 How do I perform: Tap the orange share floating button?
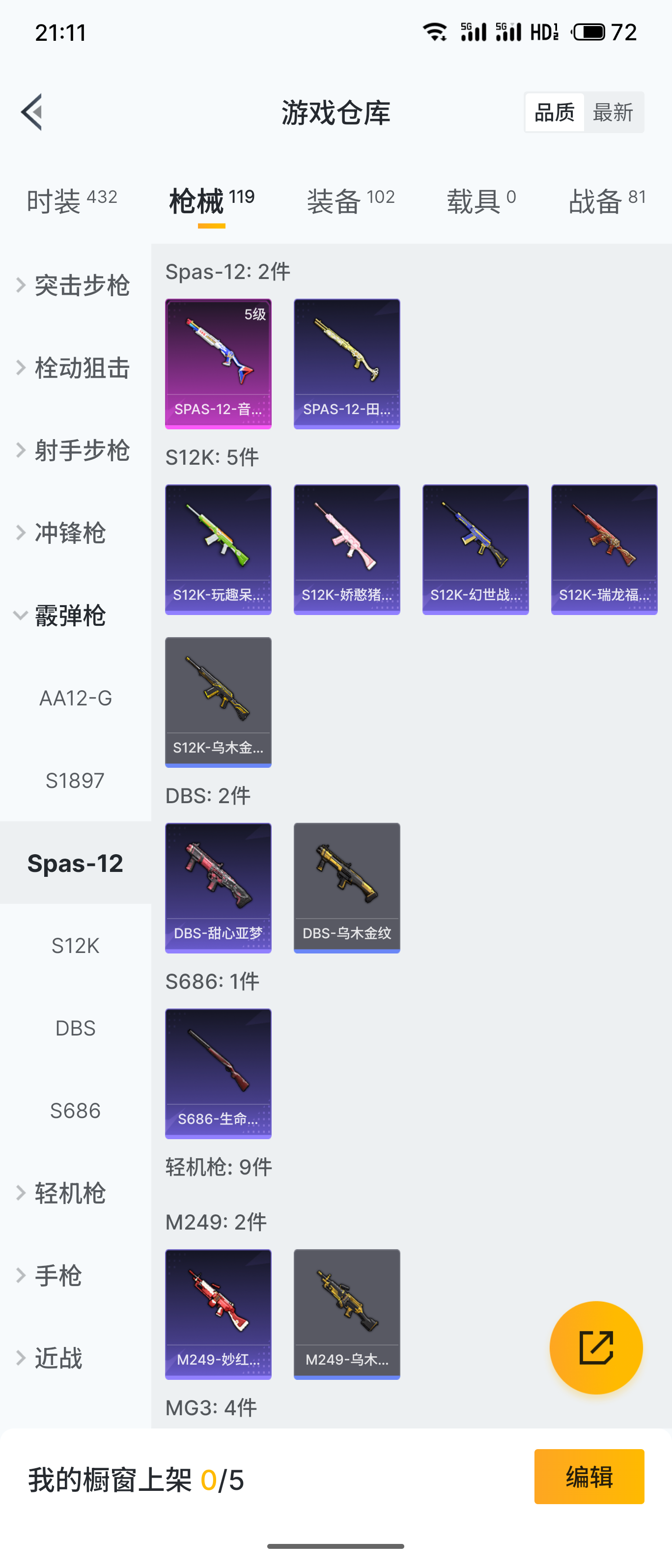(596, 1347)
